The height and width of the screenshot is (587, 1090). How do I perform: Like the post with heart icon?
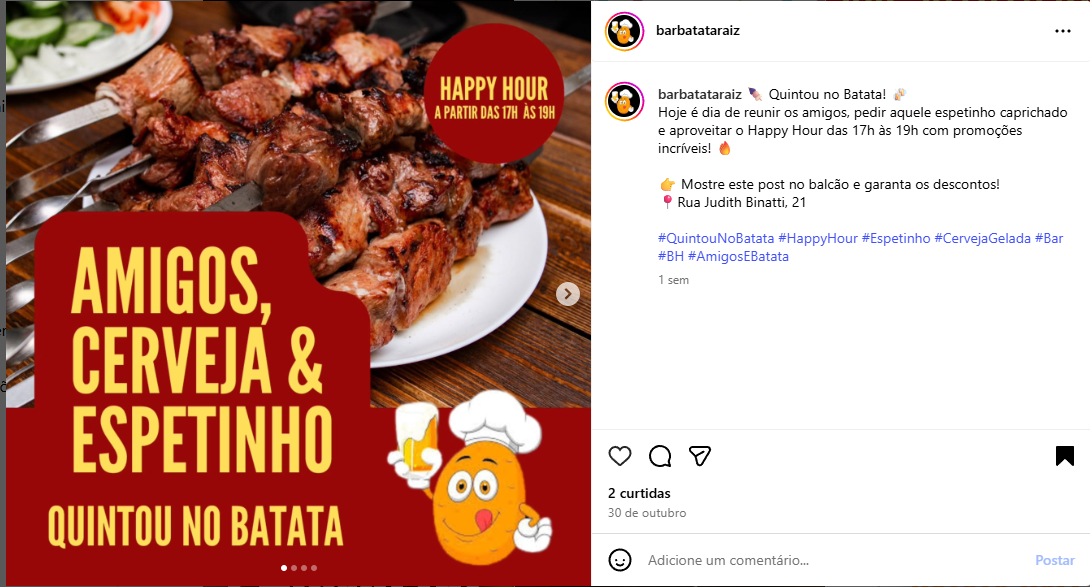(x=620, y=456)
